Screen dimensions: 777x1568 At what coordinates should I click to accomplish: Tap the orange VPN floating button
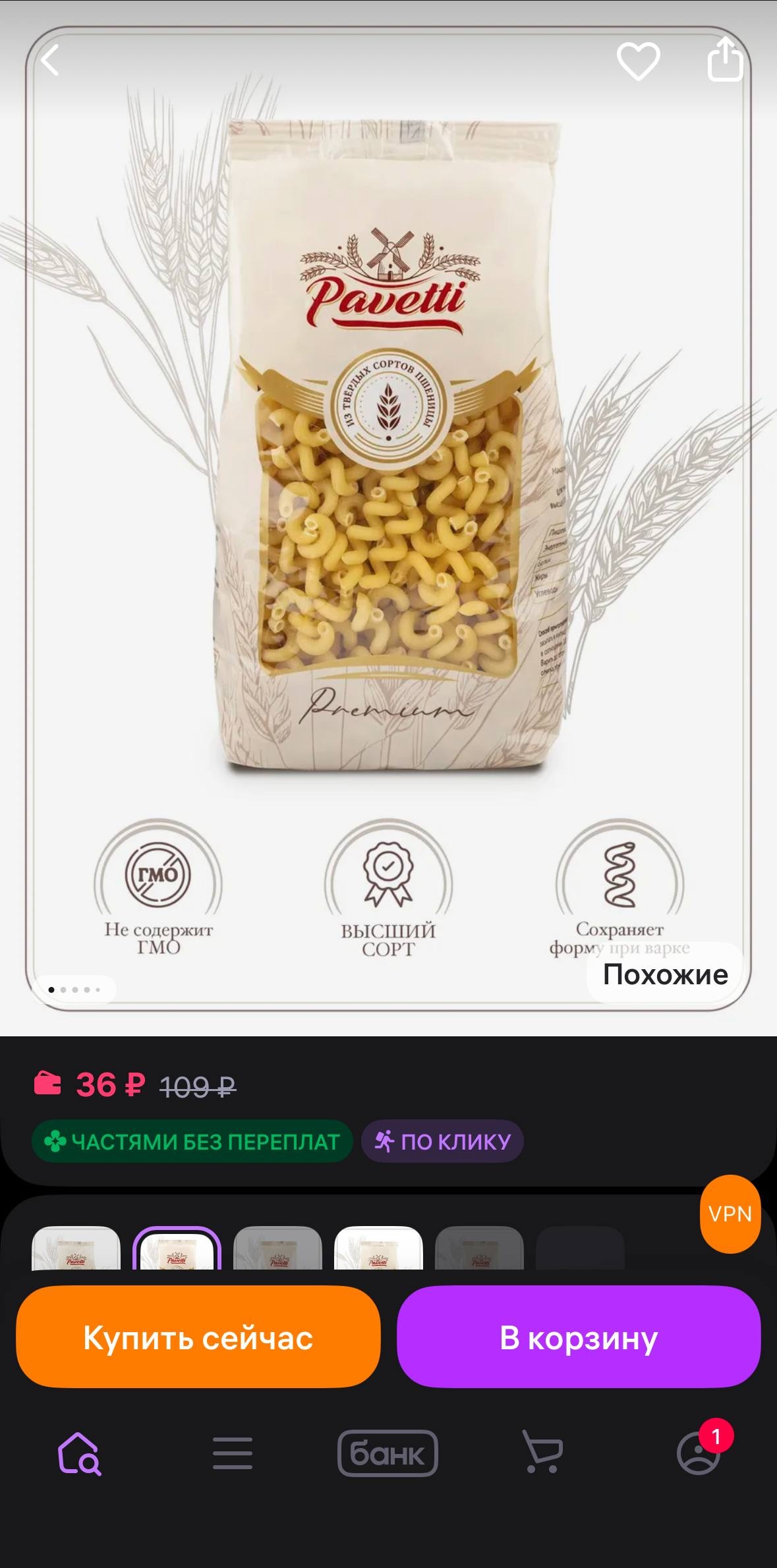[730, 1214]
